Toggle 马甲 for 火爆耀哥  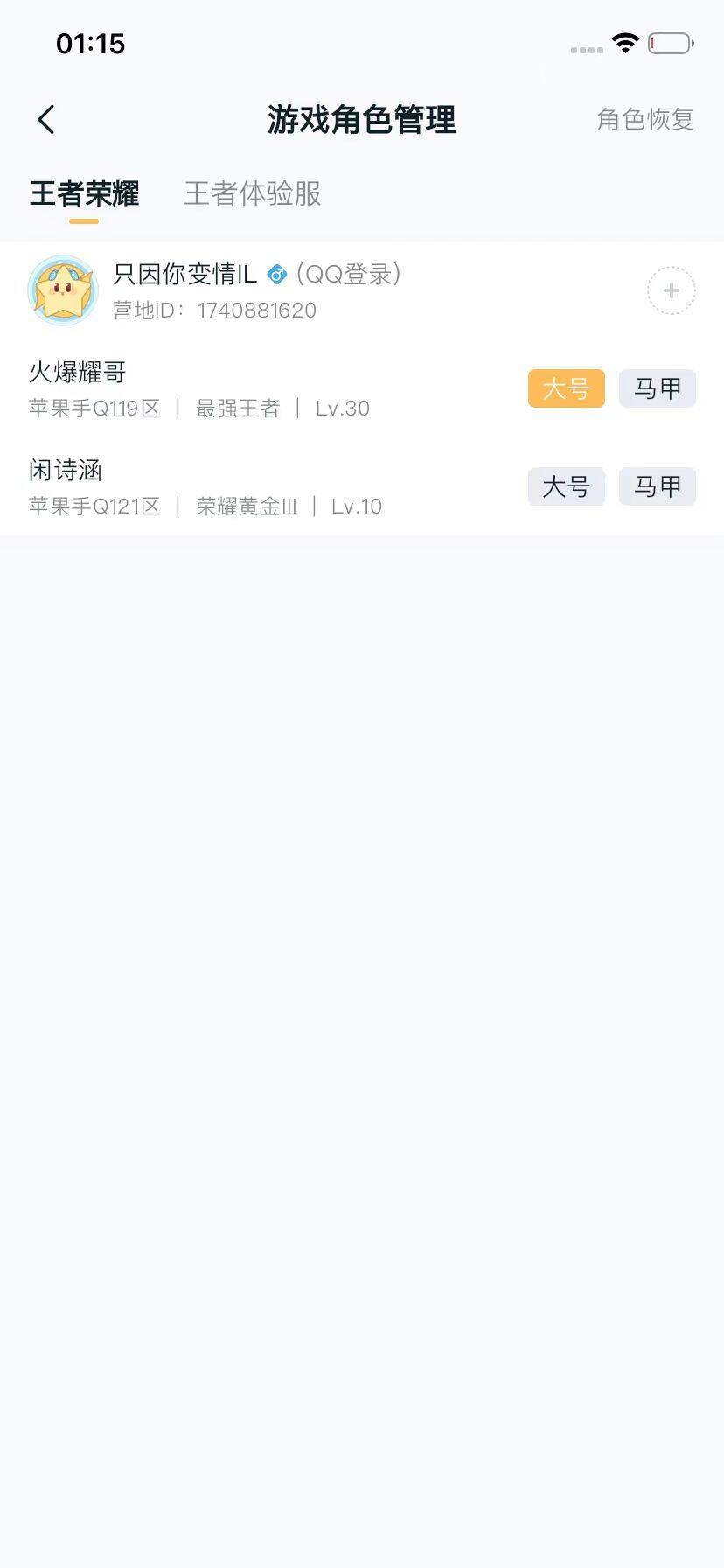point(657,388)
